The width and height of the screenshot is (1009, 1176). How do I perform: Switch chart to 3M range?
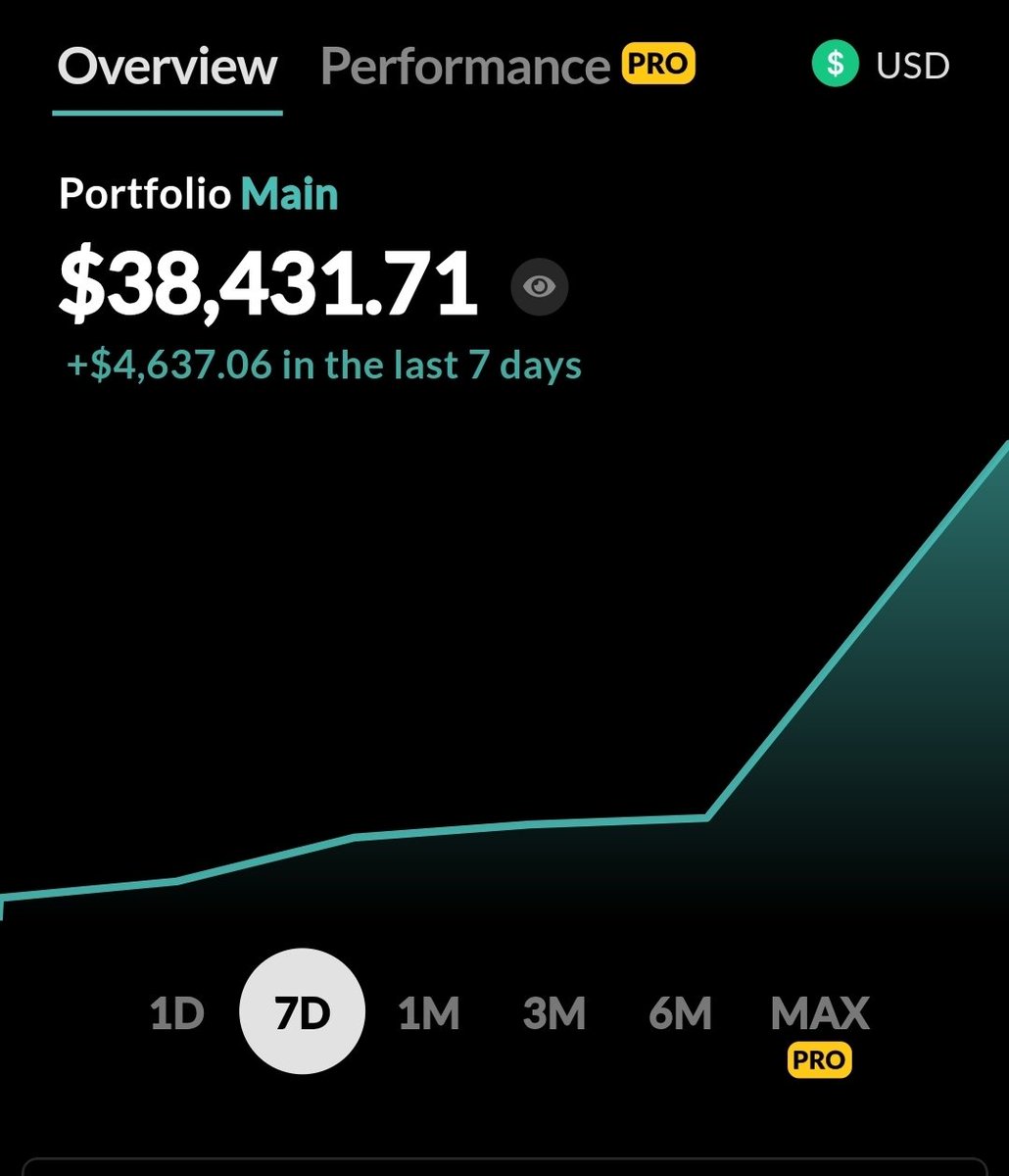(553, 1013)
